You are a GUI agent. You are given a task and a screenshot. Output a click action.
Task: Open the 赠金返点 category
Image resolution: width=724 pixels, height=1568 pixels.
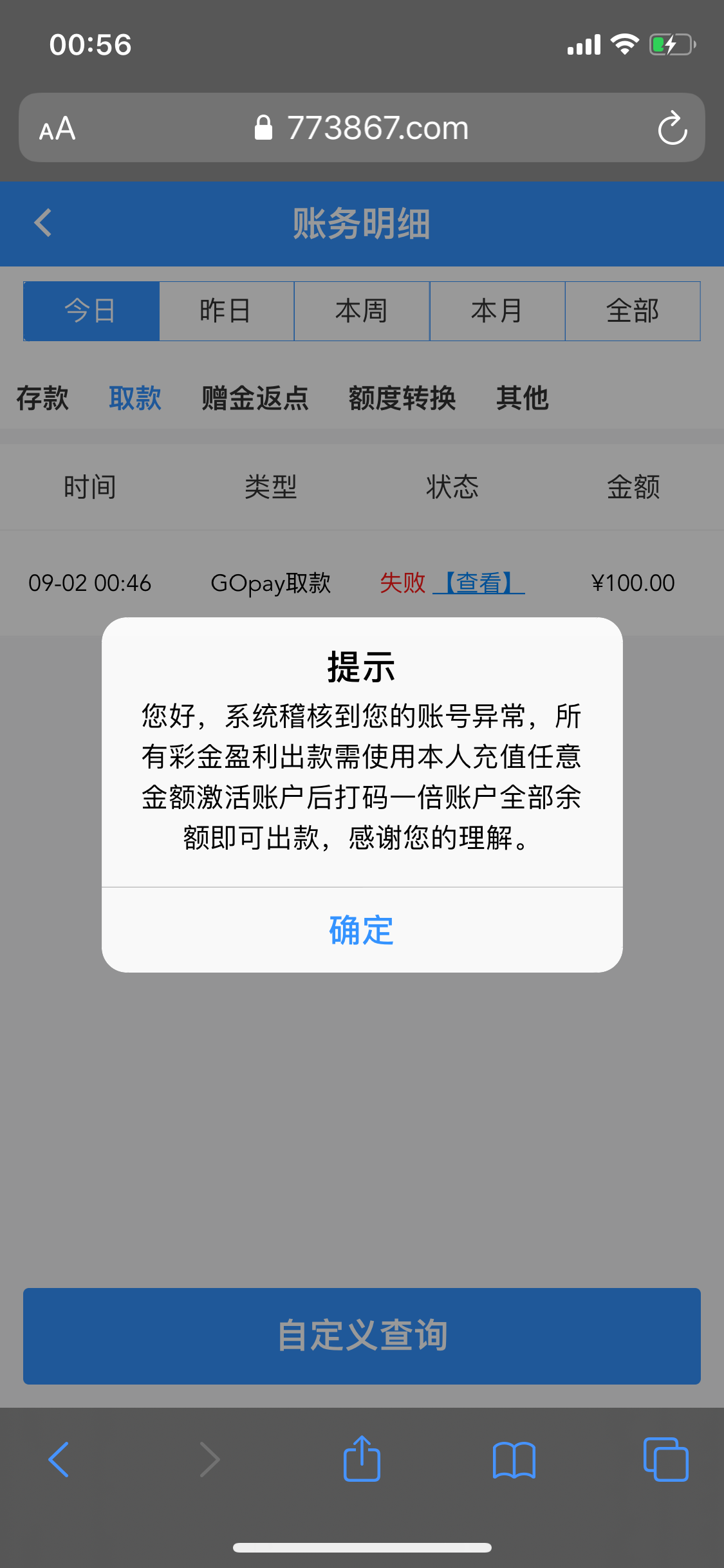(x=254, y=399)
